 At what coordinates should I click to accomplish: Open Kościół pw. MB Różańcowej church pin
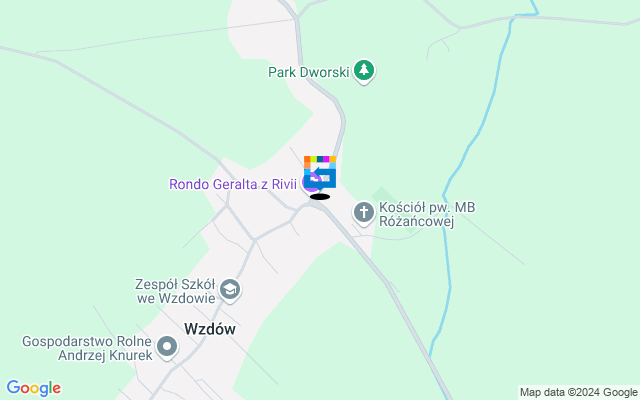[364, 212]
